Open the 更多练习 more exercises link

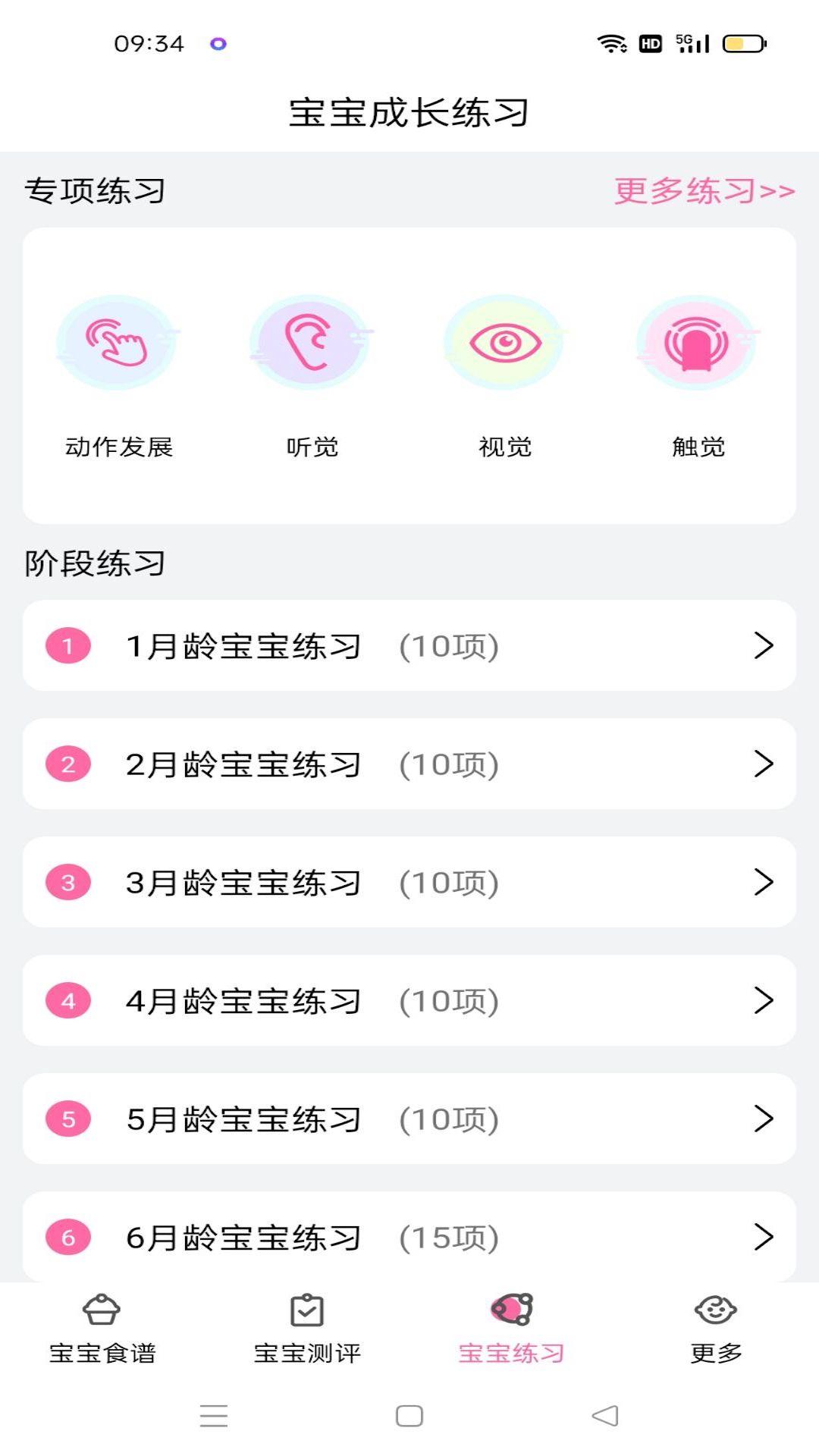click(701, 192)
